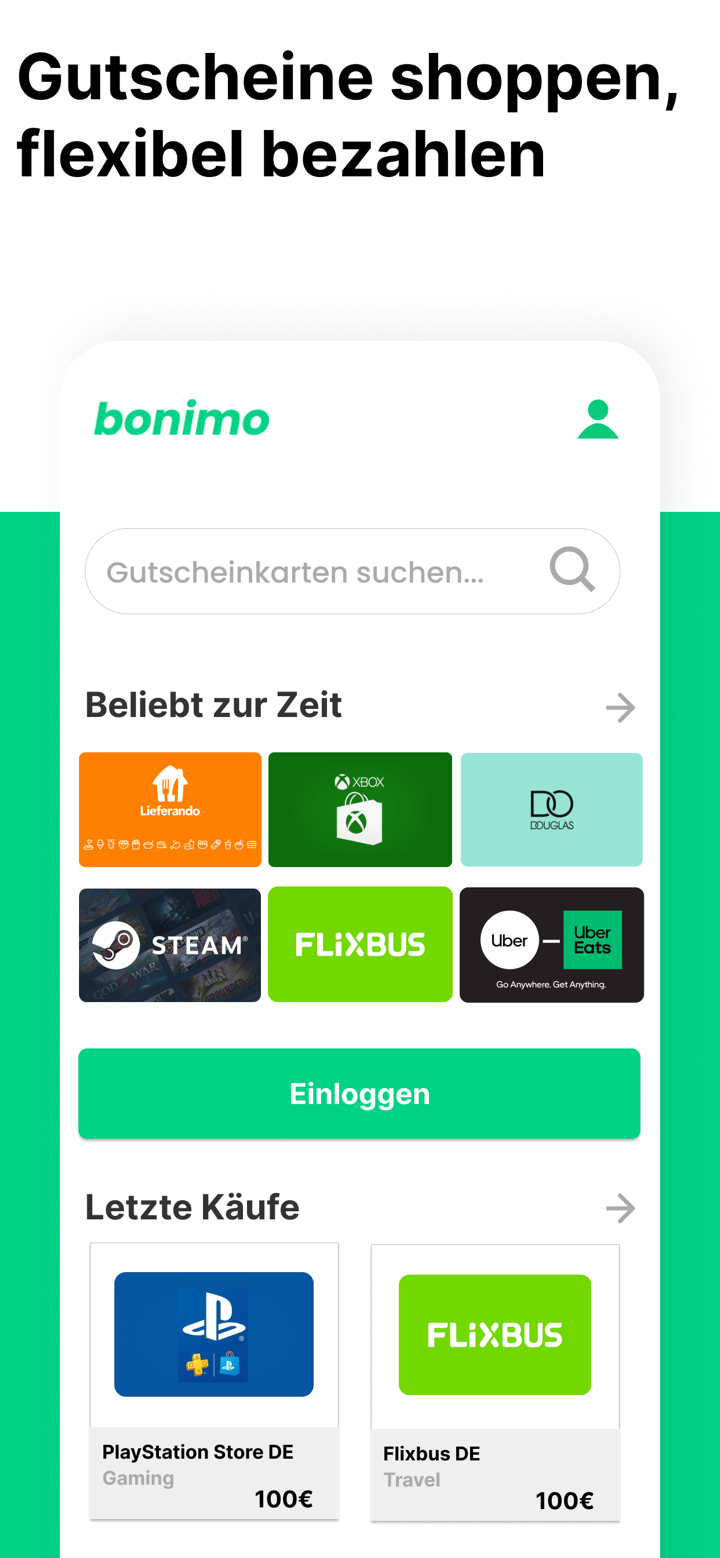Expand Letzte Käufe with the right arrow
The image size is (720, 1558).
[620, 1208]
